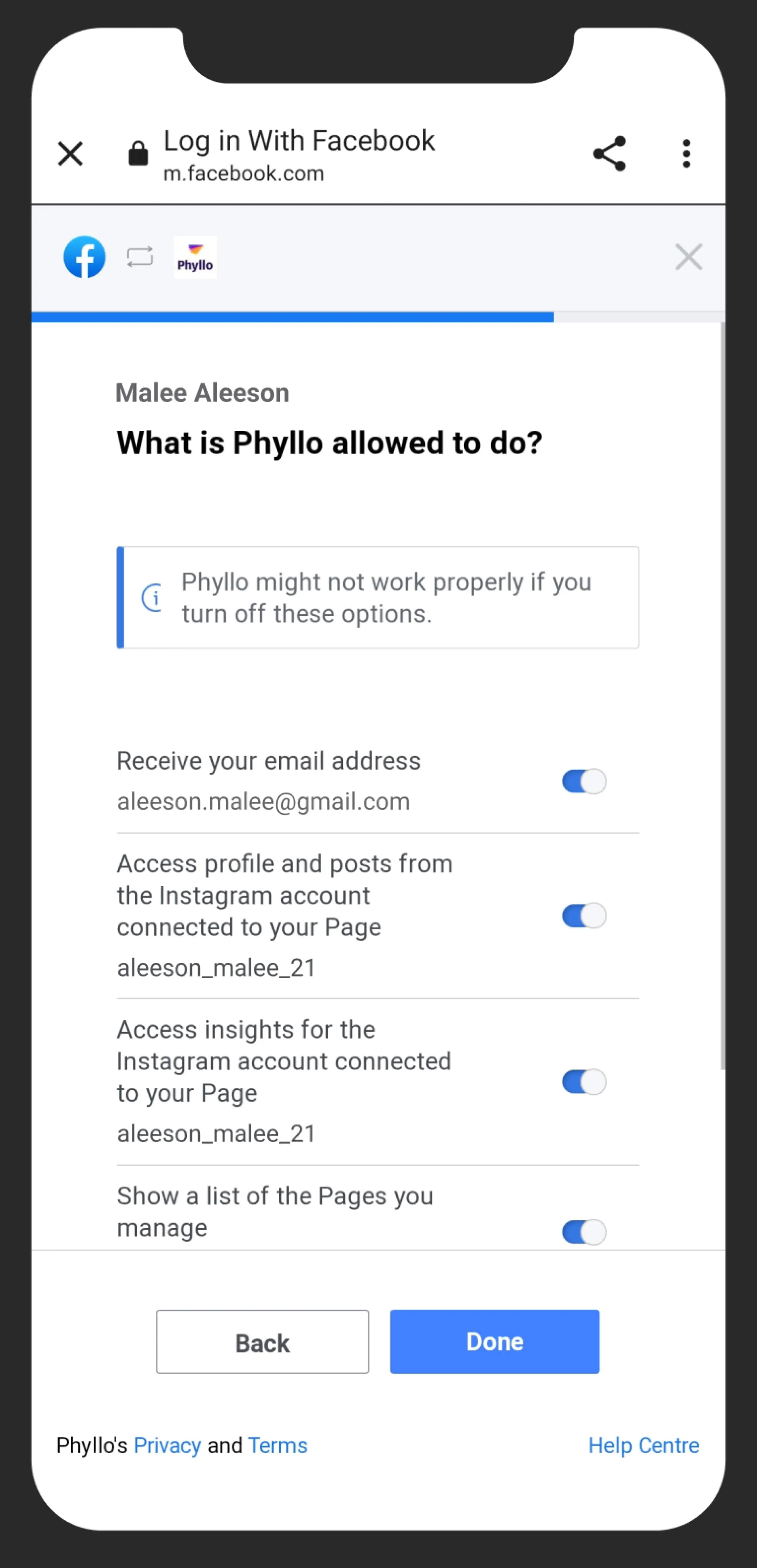Click the blue progress bar
Screen dimensions: 757x1568
292,315
